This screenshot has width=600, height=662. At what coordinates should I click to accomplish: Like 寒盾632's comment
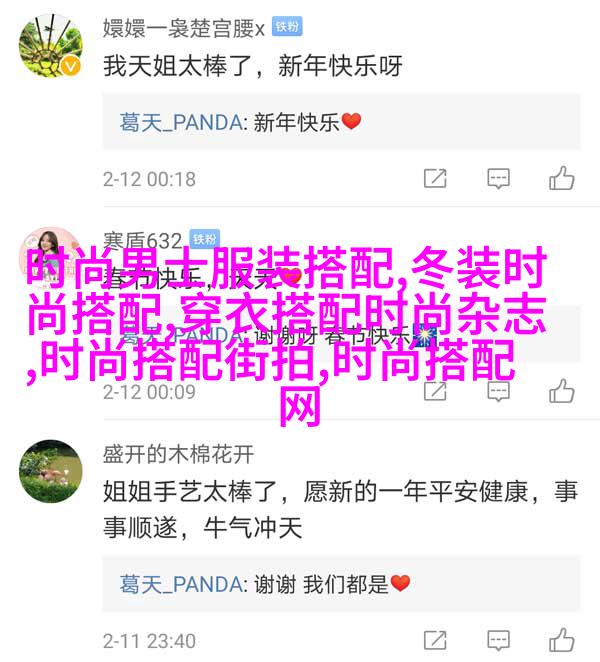click(561, 391)
